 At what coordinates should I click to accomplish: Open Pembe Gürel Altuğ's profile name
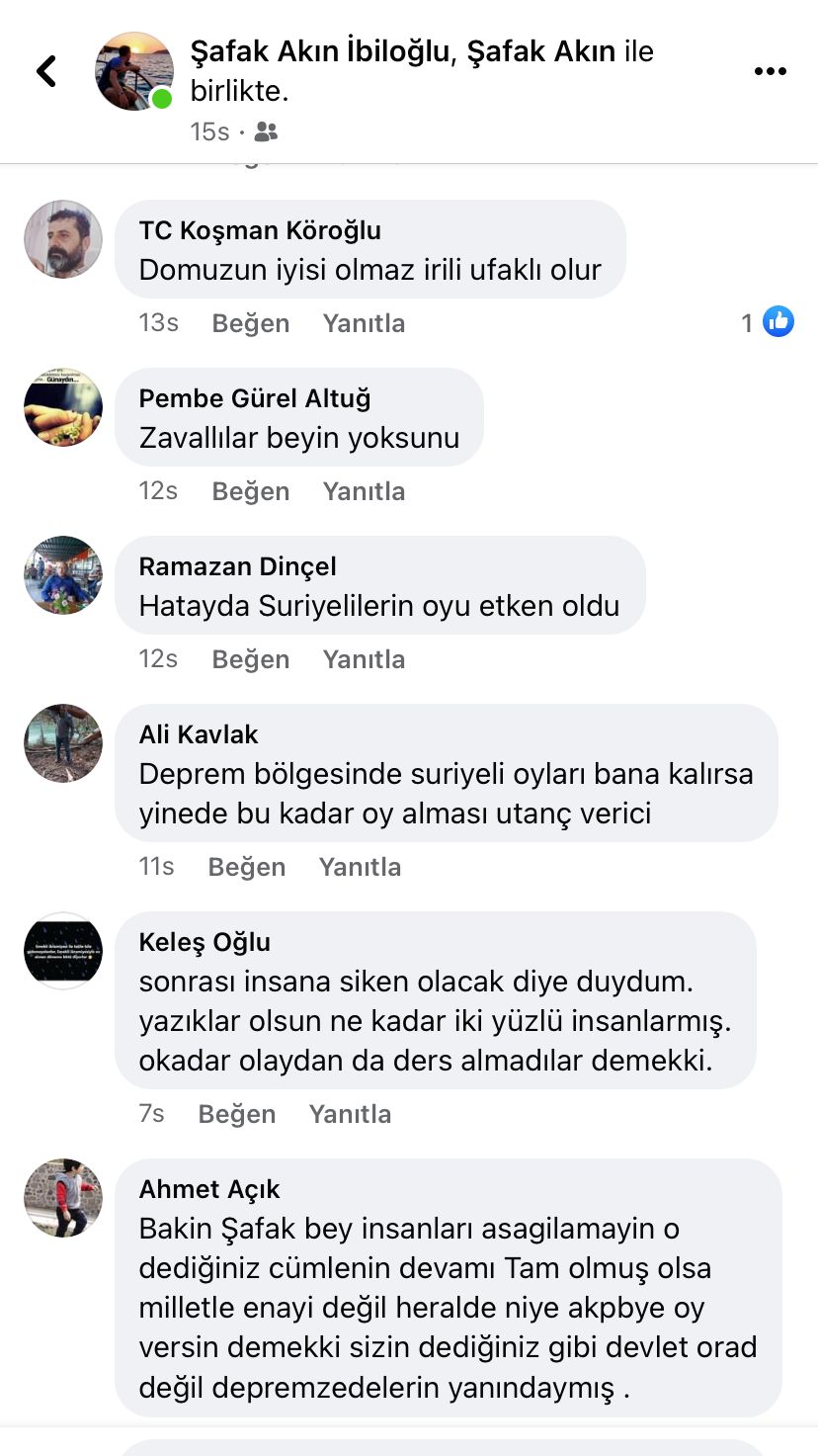[255, 398]
